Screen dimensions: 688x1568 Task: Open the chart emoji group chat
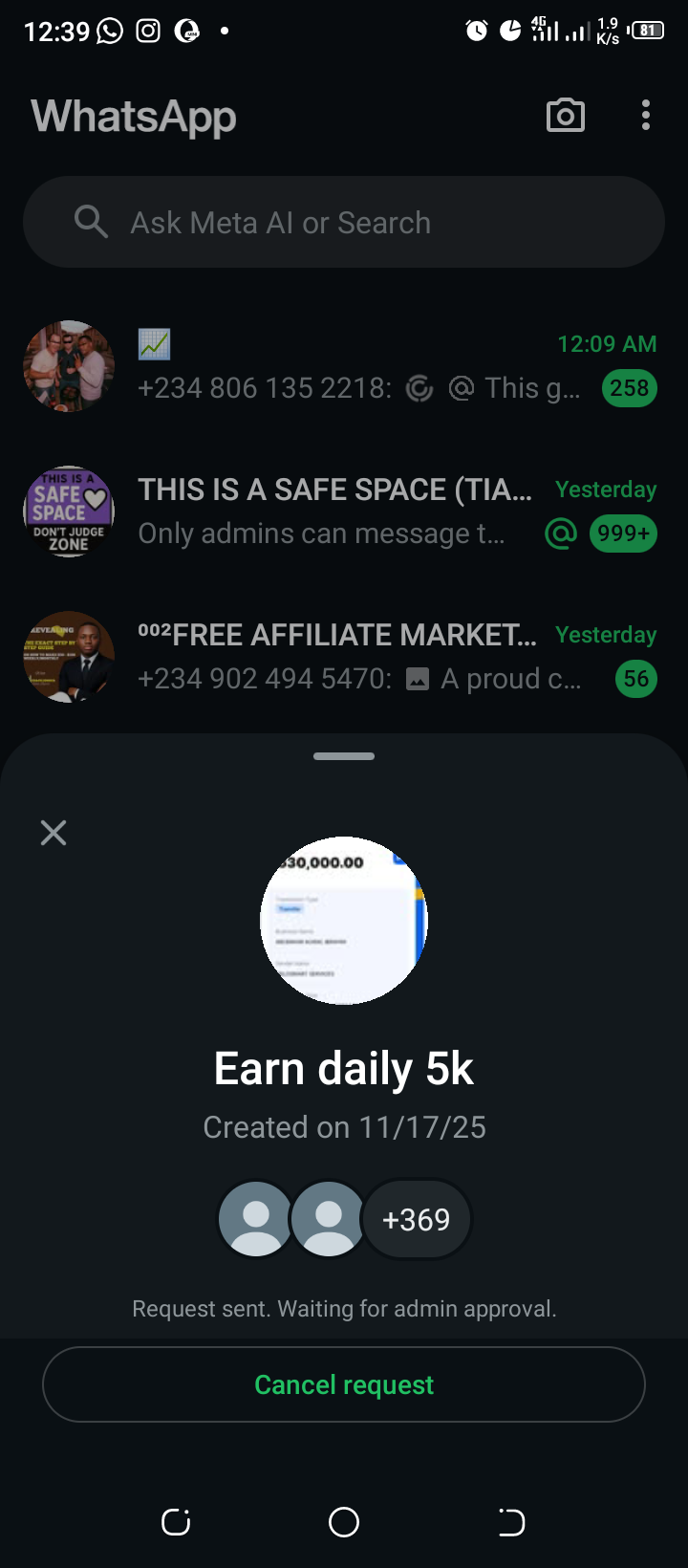(x=334, y=366)
